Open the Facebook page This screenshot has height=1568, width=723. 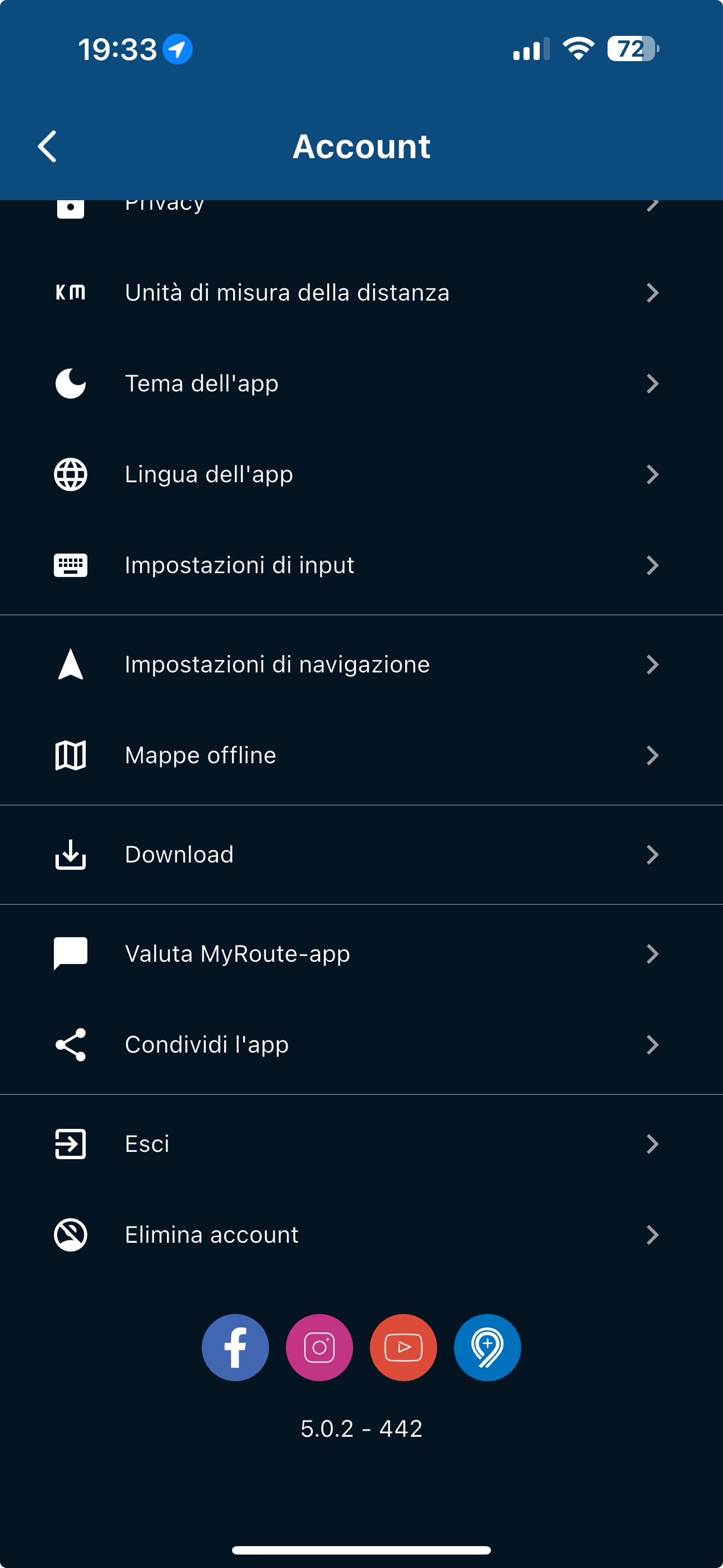pos(235,1348)
